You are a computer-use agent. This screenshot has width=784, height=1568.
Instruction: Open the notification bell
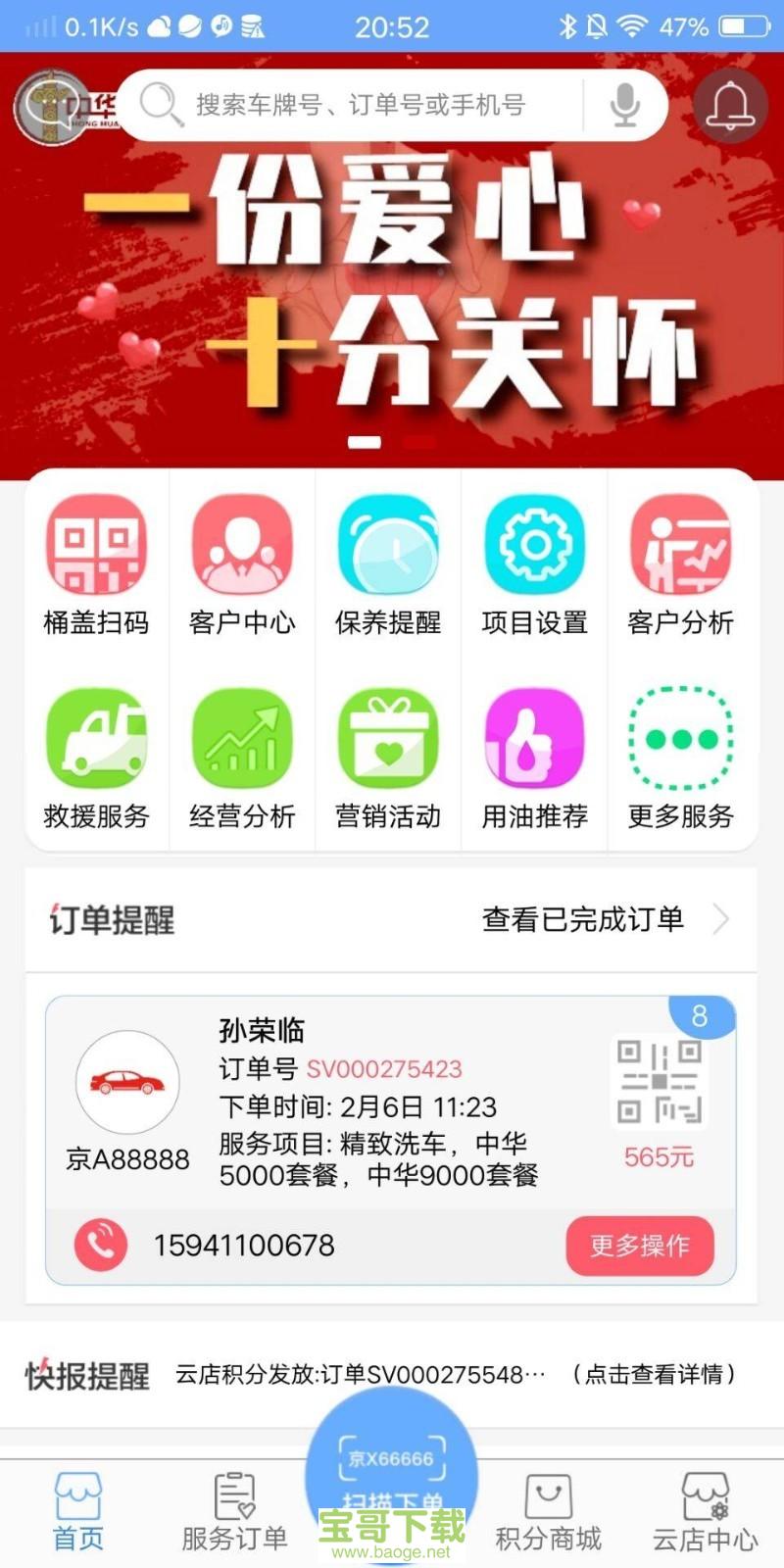tap(727, 105)
